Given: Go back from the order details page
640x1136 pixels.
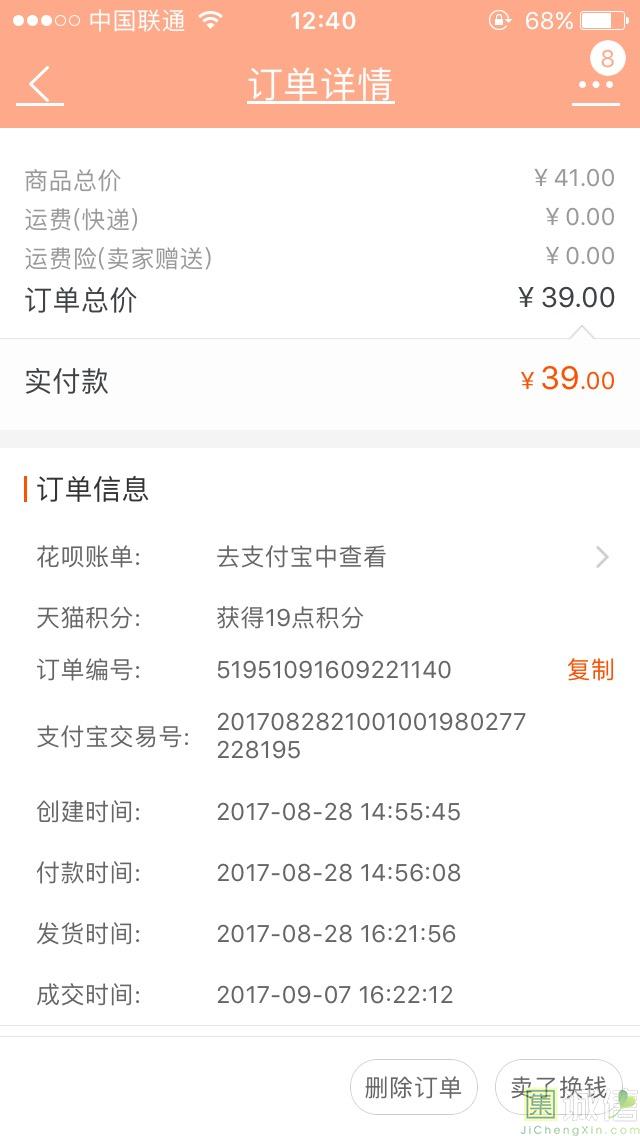Looking at the screenshot, I should point(40,85).
